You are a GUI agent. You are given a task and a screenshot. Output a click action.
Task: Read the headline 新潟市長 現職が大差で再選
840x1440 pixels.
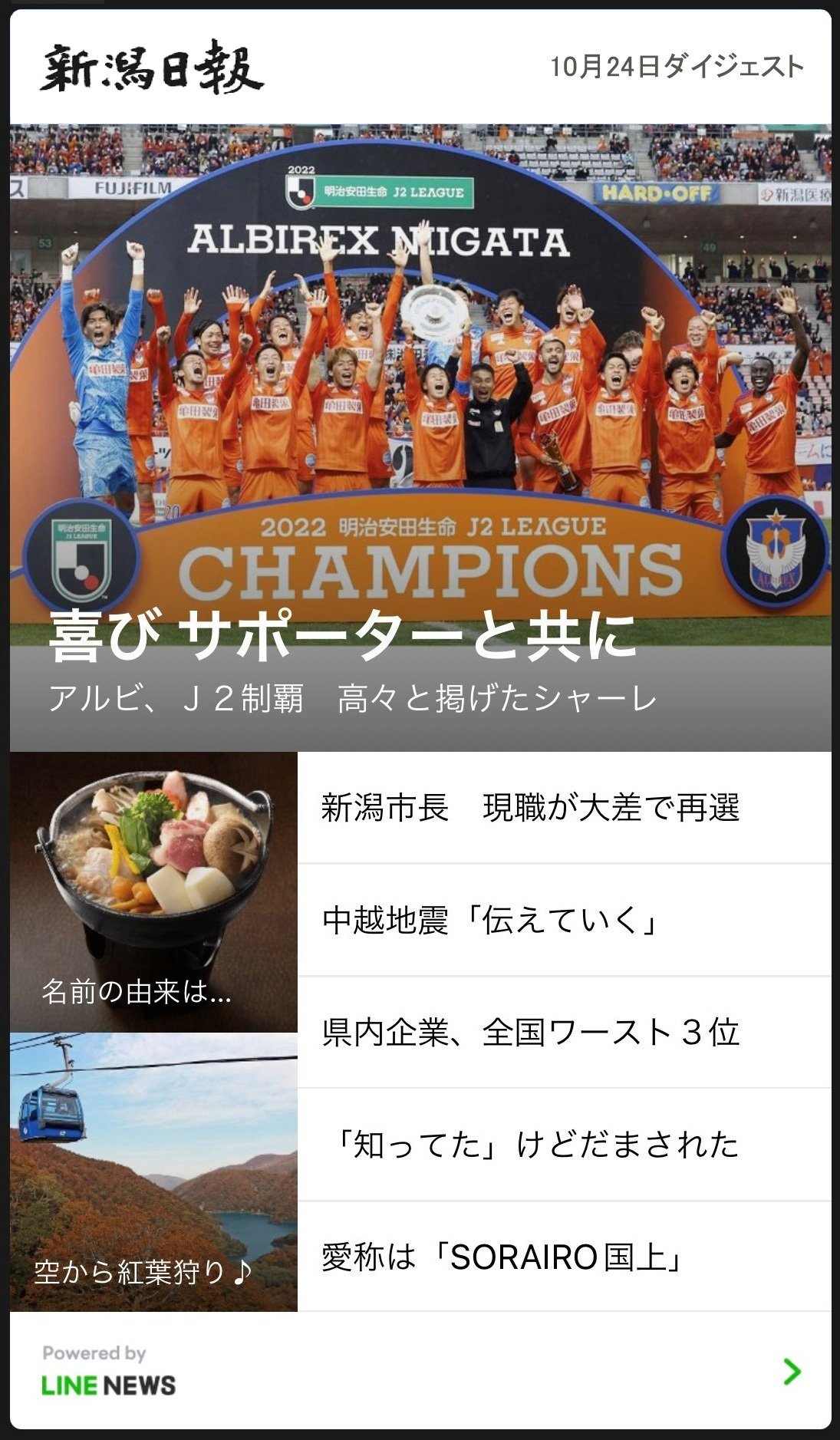pos(564,808)
